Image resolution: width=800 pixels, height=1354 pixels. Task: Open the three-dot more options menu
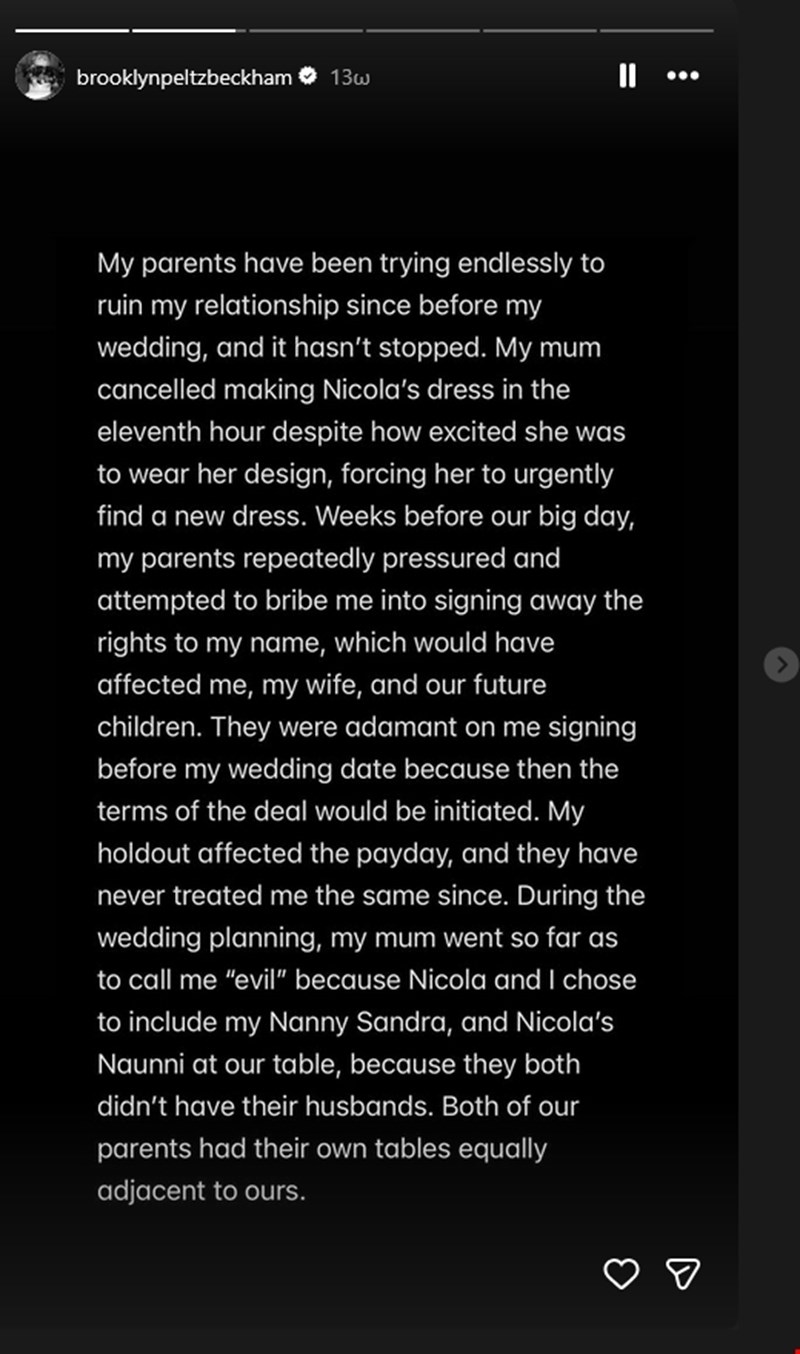682,76
